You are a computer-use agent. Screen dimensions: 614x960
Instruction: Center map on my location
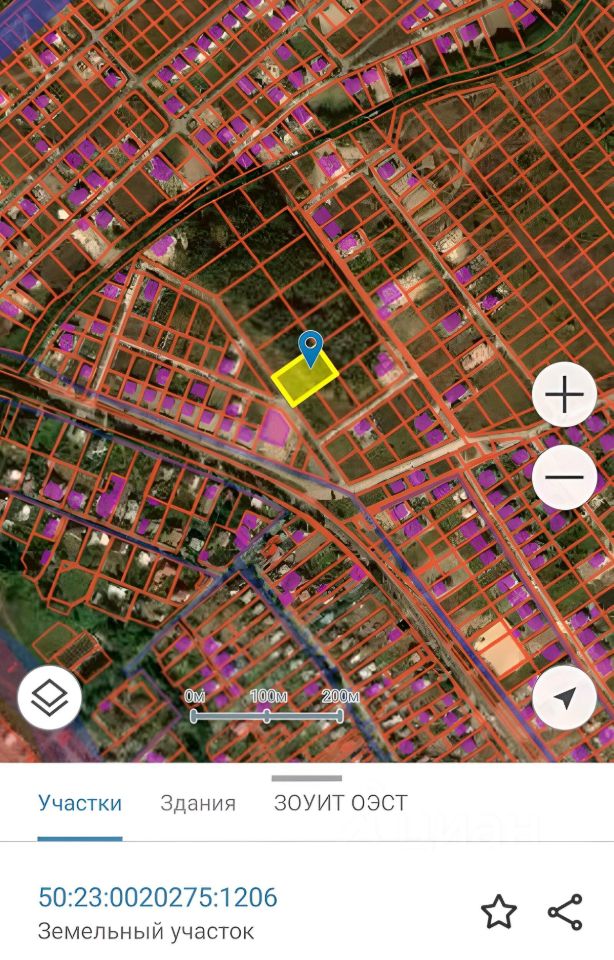pyautogui.click(x=564, y=697)
